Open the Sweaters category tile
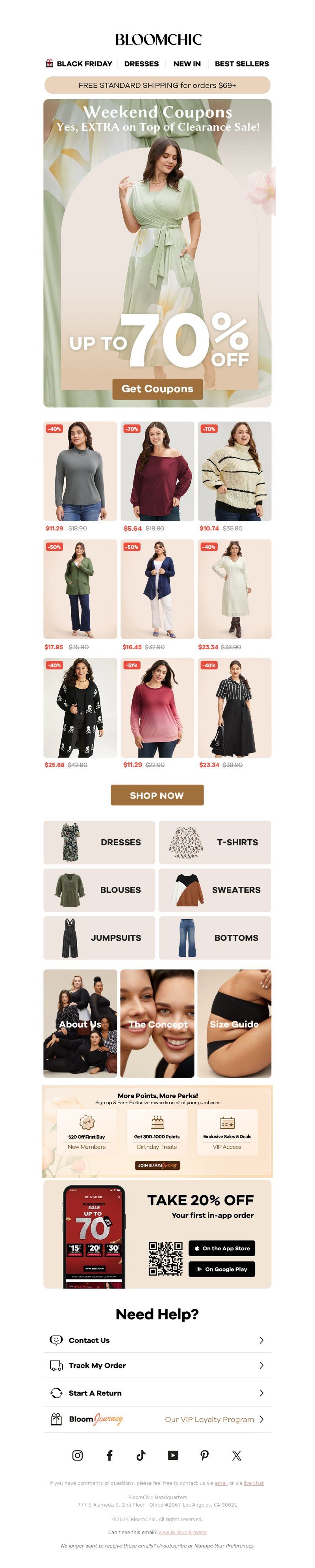 coord(215,889)
